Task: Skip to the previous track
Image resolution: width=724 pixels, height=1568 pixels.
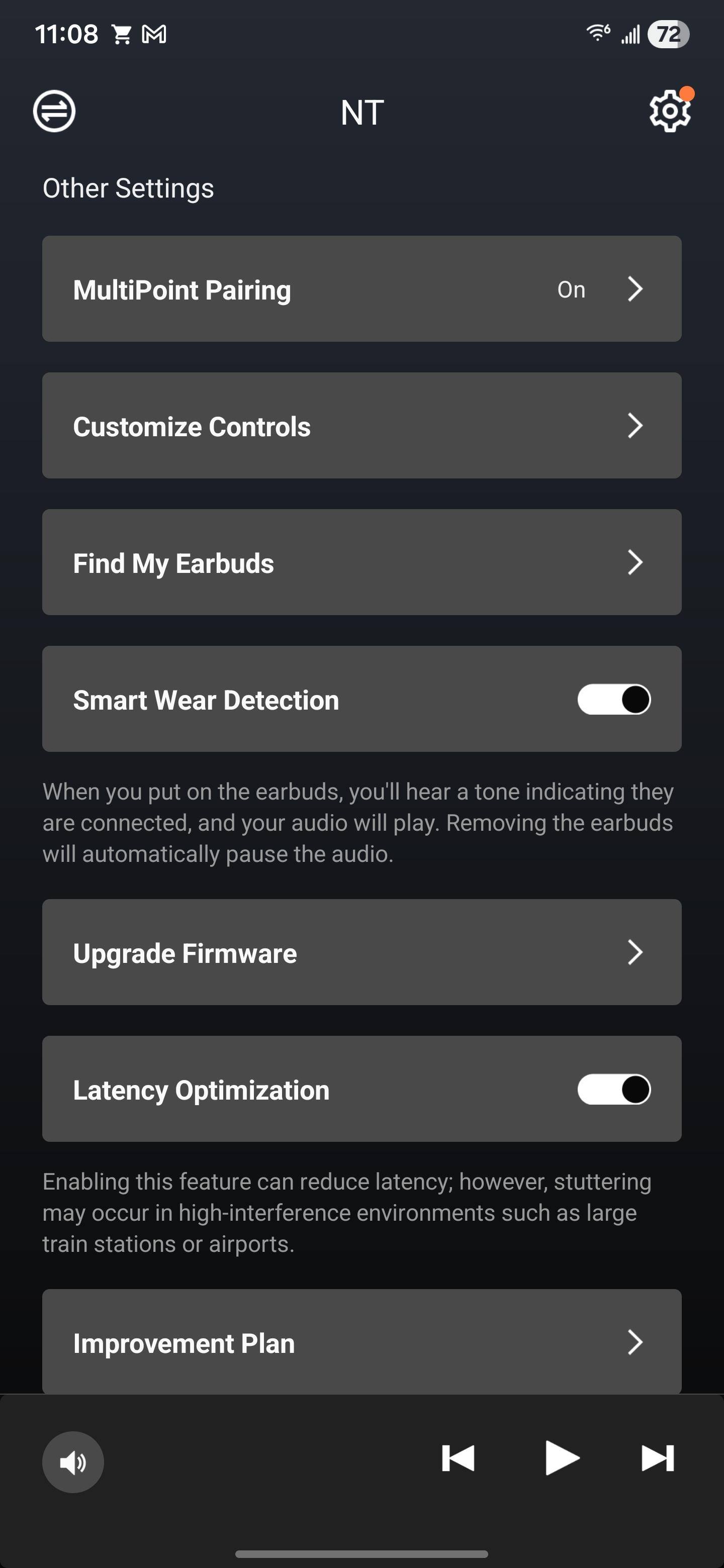Action: coord(458,1458)
